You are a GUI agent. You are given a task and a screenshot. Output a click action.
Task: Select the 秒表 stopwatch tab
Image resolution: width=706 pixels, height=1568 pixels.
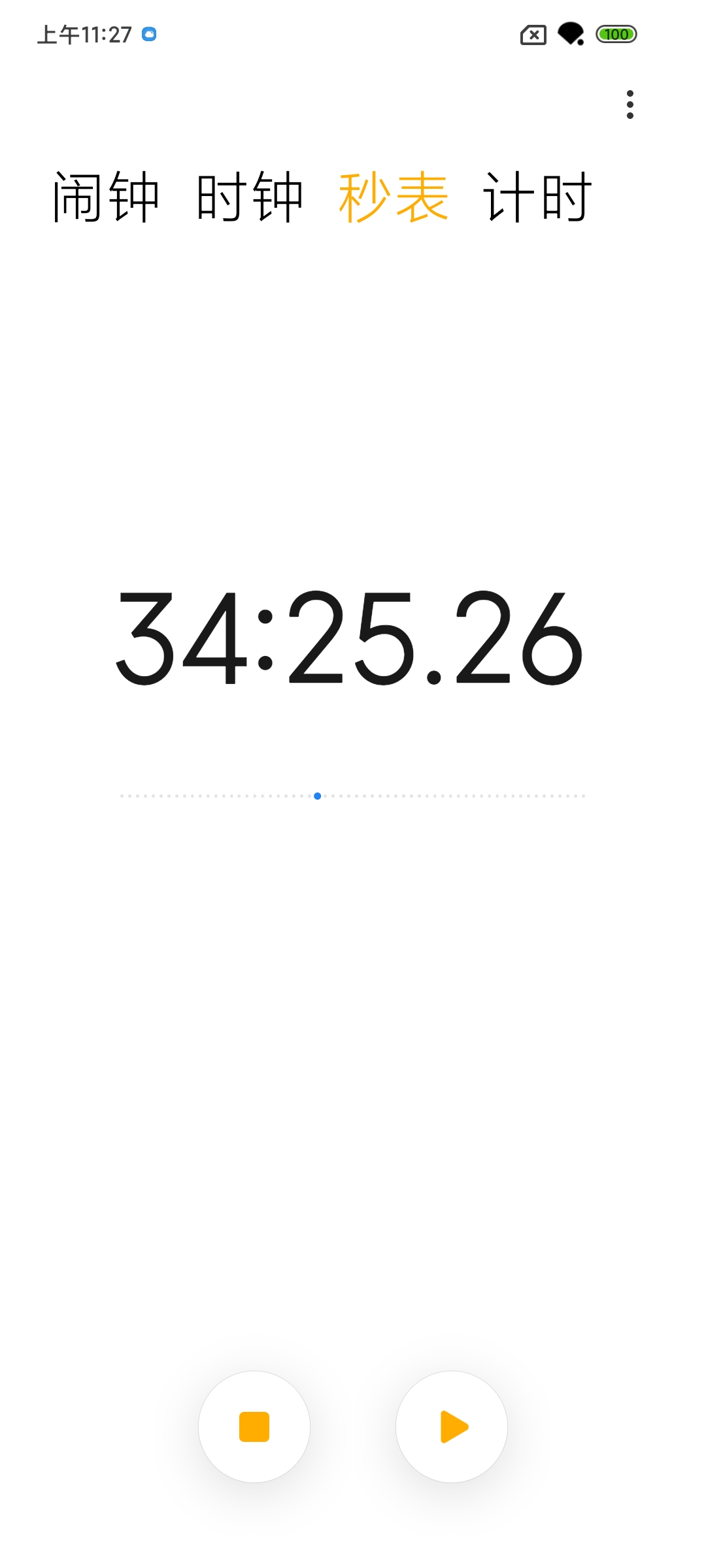[x=394, y=197]
